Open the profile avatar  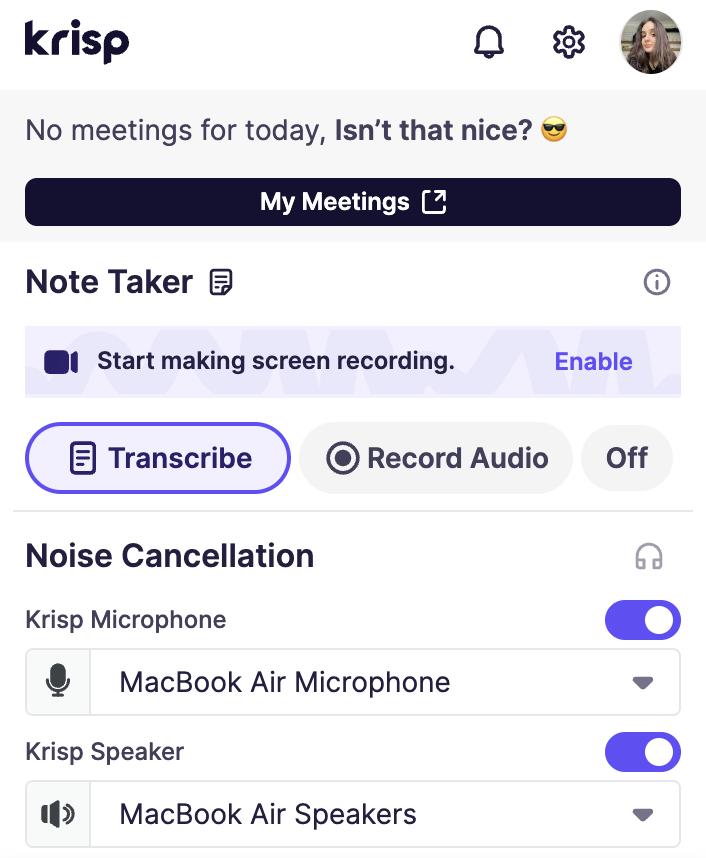click(x=651, y=42)
